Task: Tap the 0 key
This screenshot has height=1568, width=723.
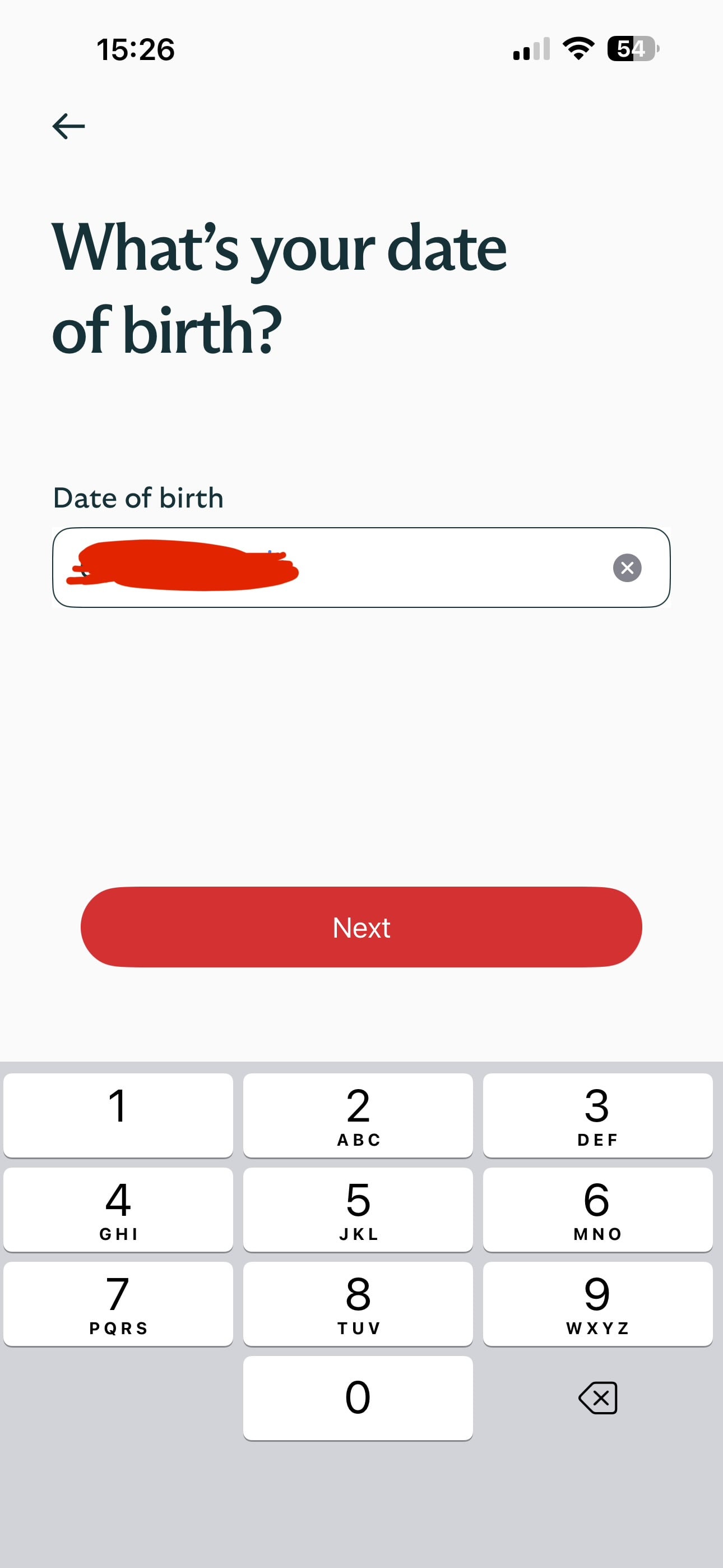Action: [x=358, y=1398]
